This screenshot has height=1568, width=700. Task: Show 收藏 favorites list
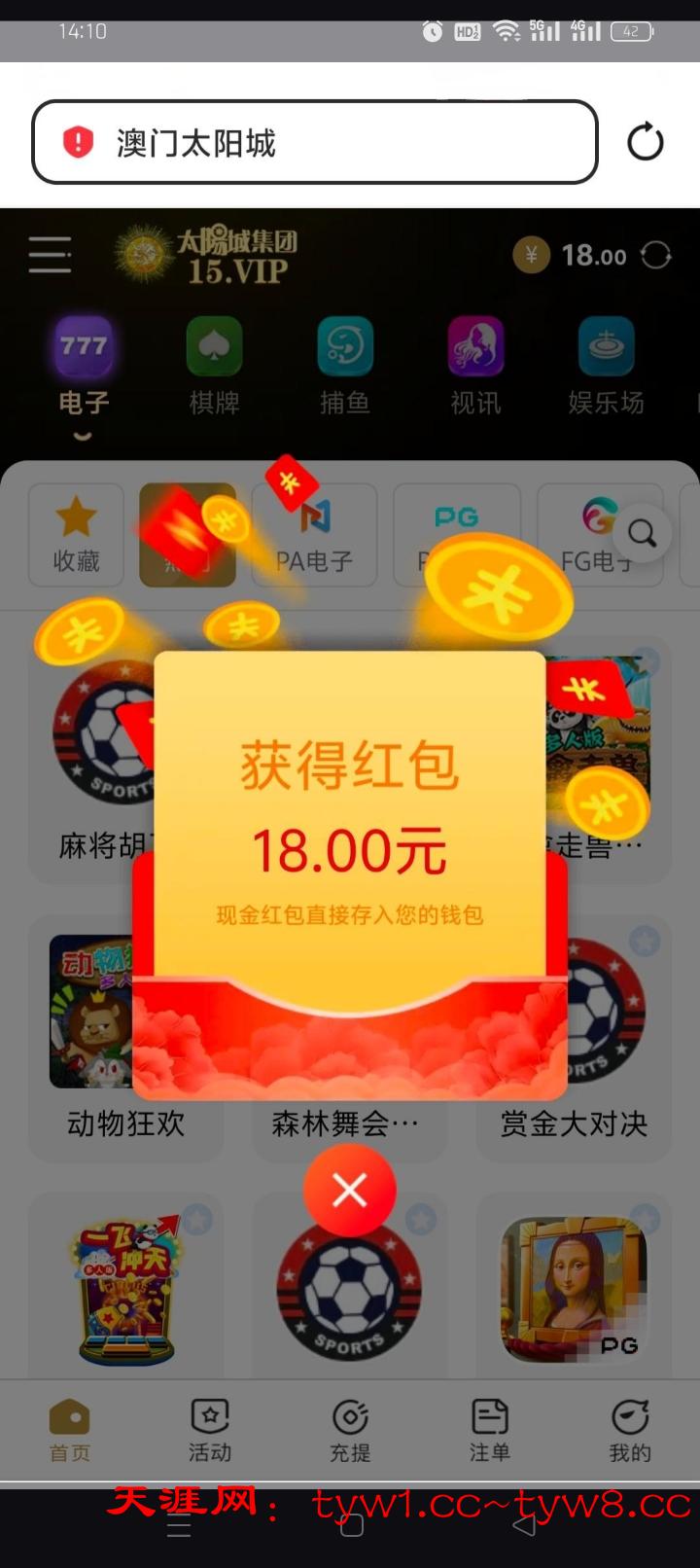pyautogui.click(x=76, y=535)
